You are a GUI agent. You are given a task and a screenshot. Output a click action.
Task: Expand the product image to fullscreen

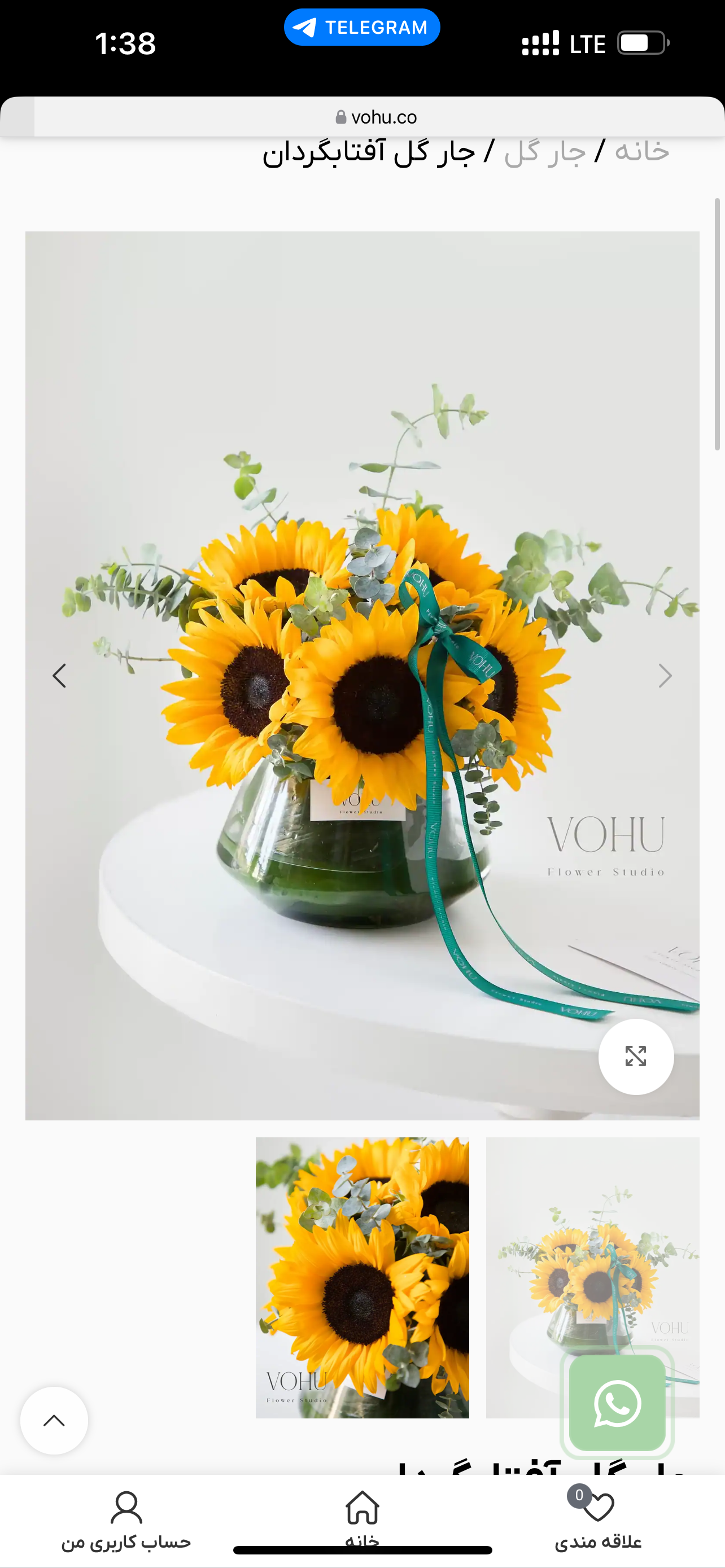(636, 1057)
